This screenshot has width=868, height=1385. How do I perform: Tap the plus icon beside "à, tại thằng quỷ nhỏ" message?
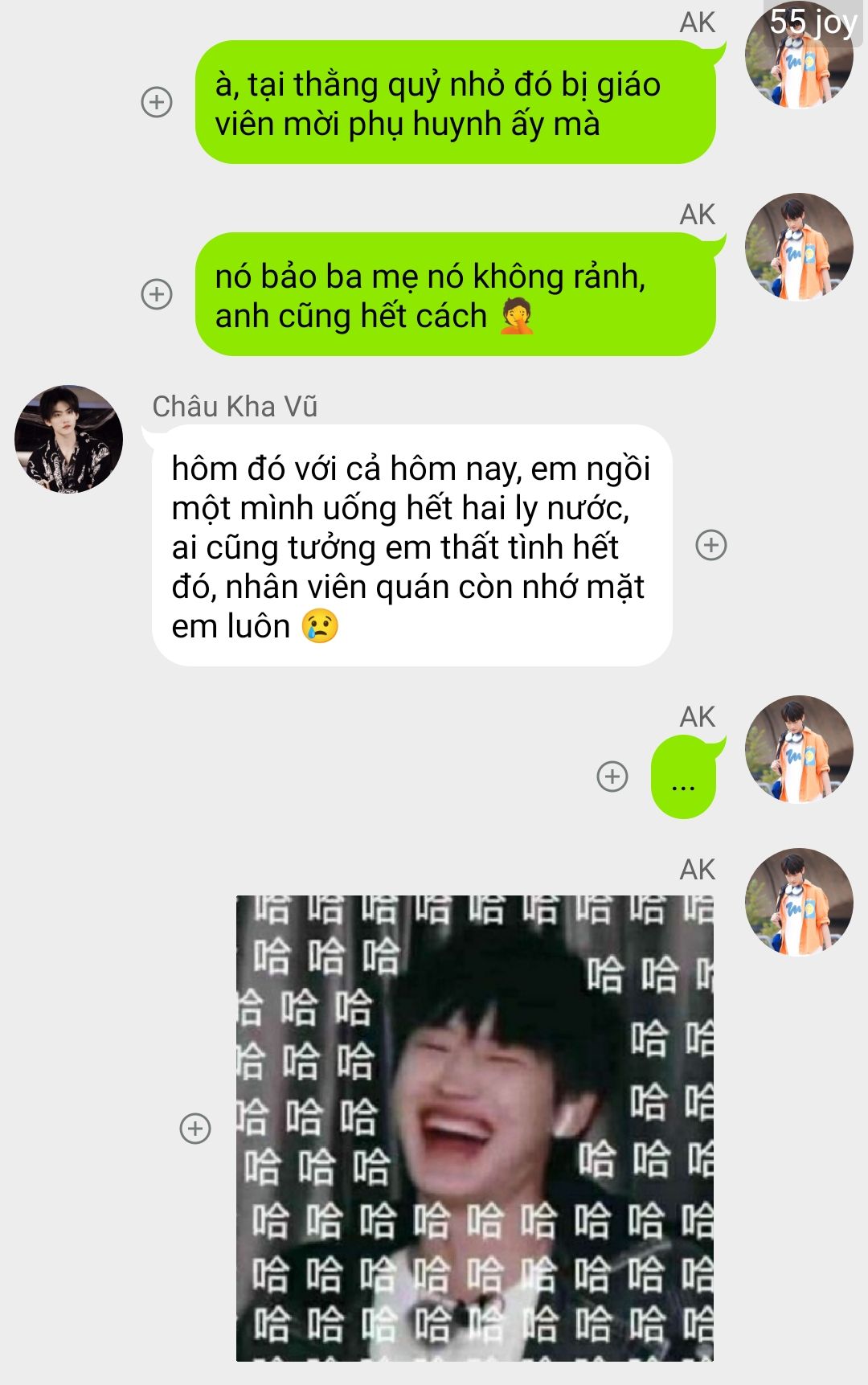pos(157,102)
